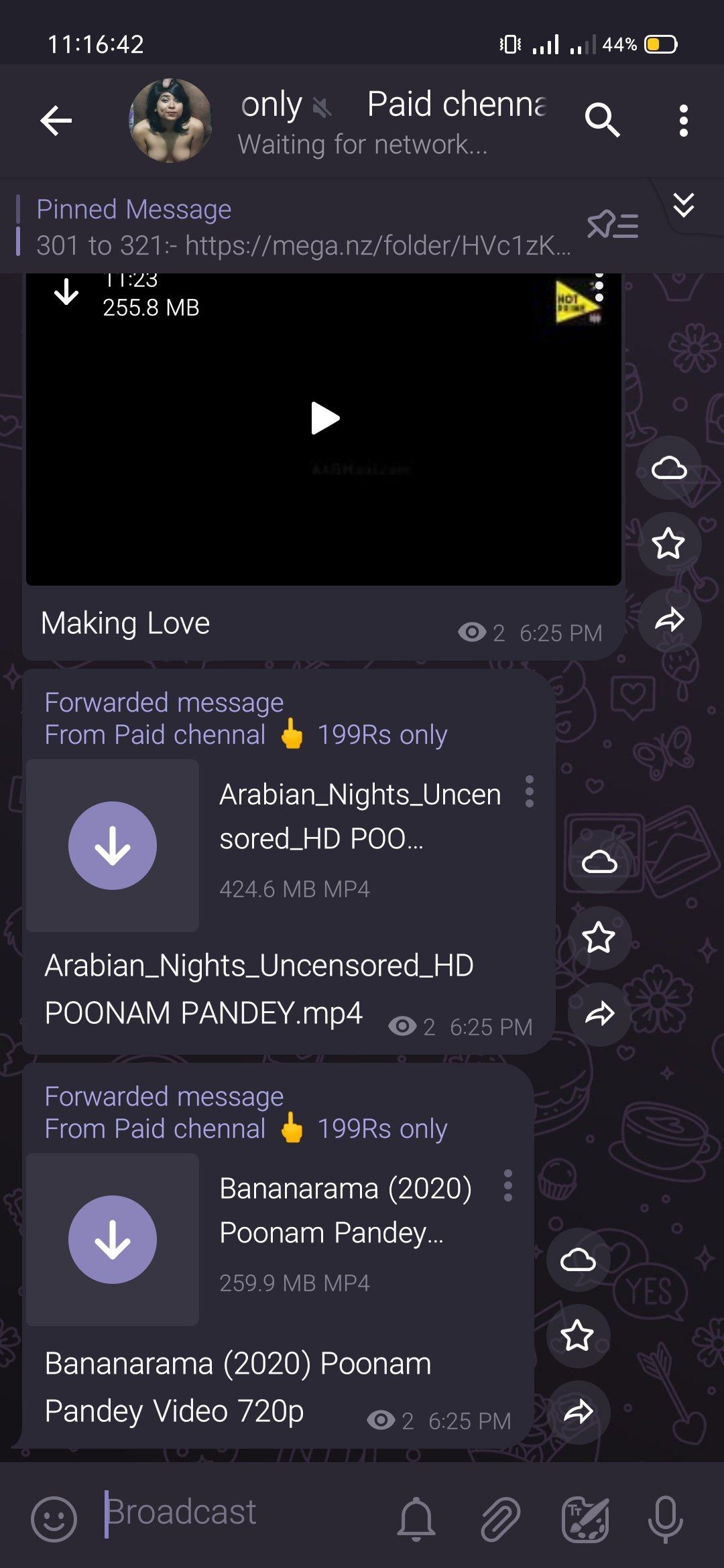Show the pinned messages list
The height and width of the screenshot is (1568, 724).
[613, 224]
